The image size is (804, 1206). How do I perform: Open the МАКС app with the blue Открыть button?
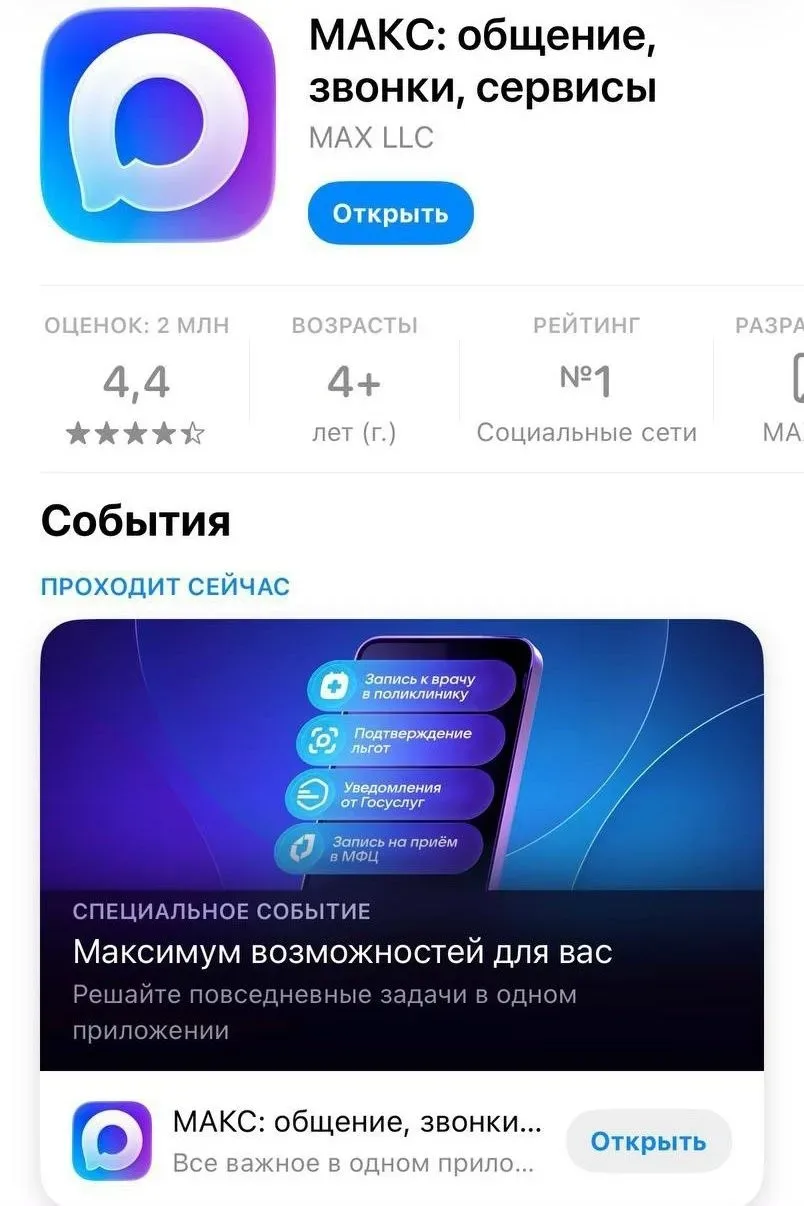click(x=390, y=213)
